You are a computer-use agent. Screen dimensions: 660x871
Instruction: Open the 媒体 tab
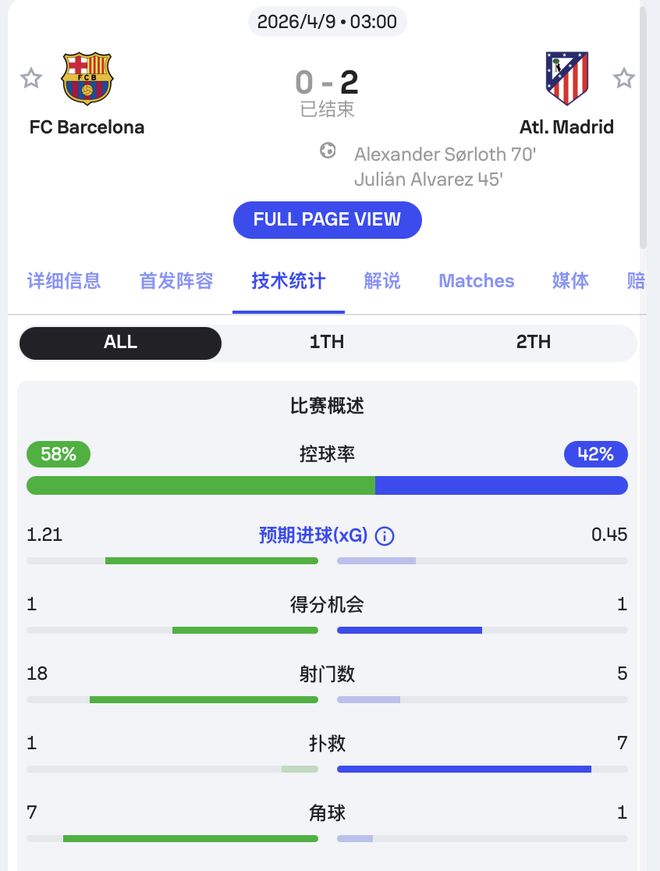[570, 281]
